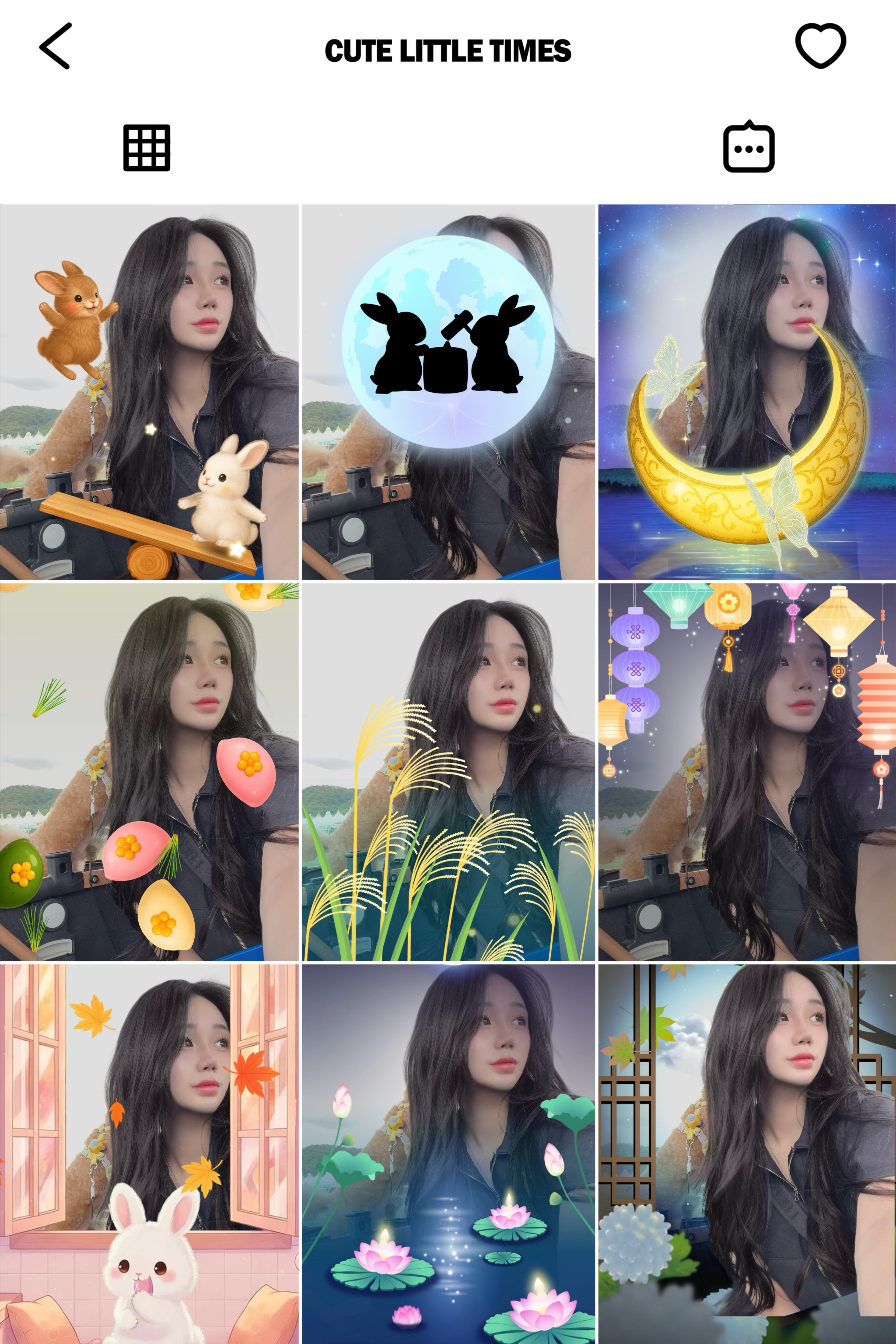View the pink window white bunny photo
The image size is (896, 1344).
149,1153
